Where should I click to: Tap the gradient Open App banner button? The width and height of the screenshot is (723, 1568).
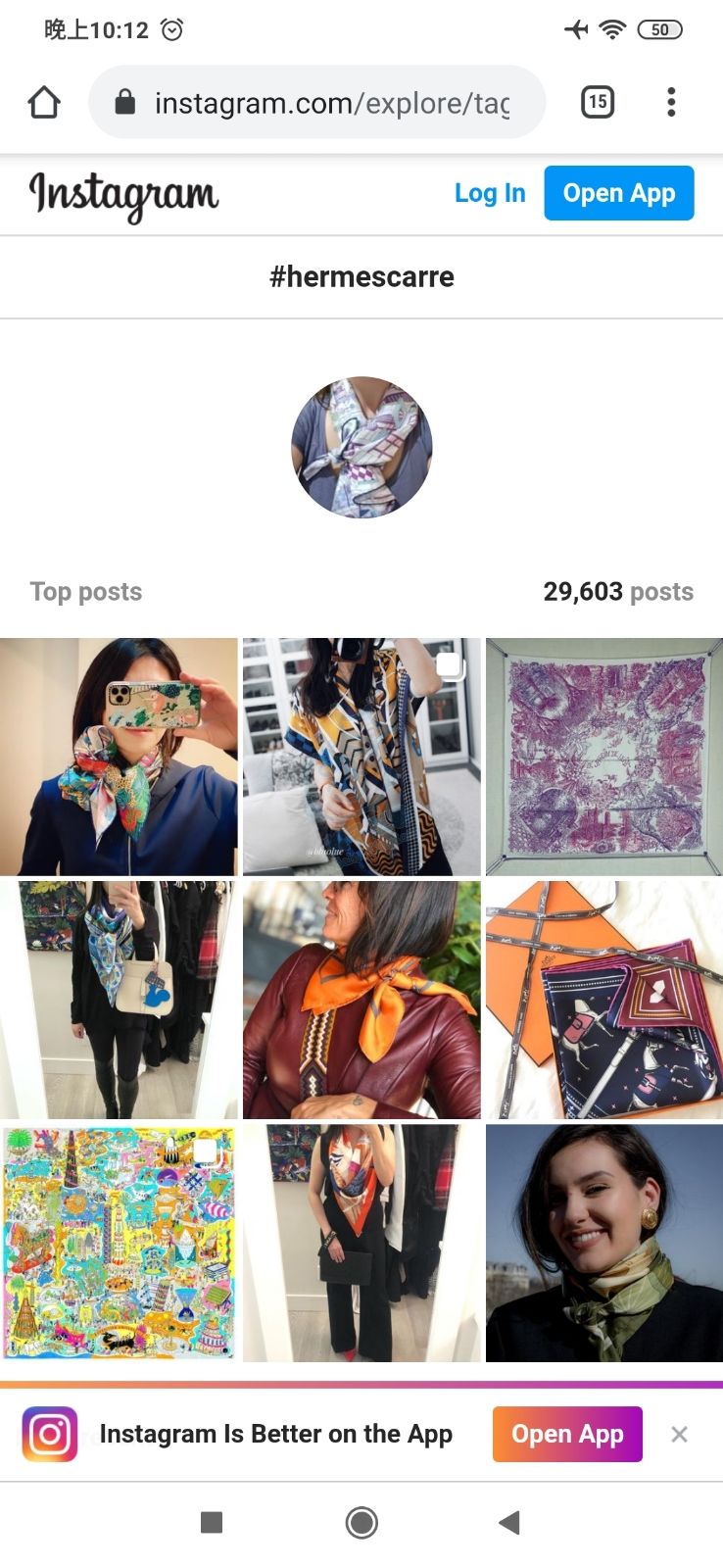(x=567, y=1434)
